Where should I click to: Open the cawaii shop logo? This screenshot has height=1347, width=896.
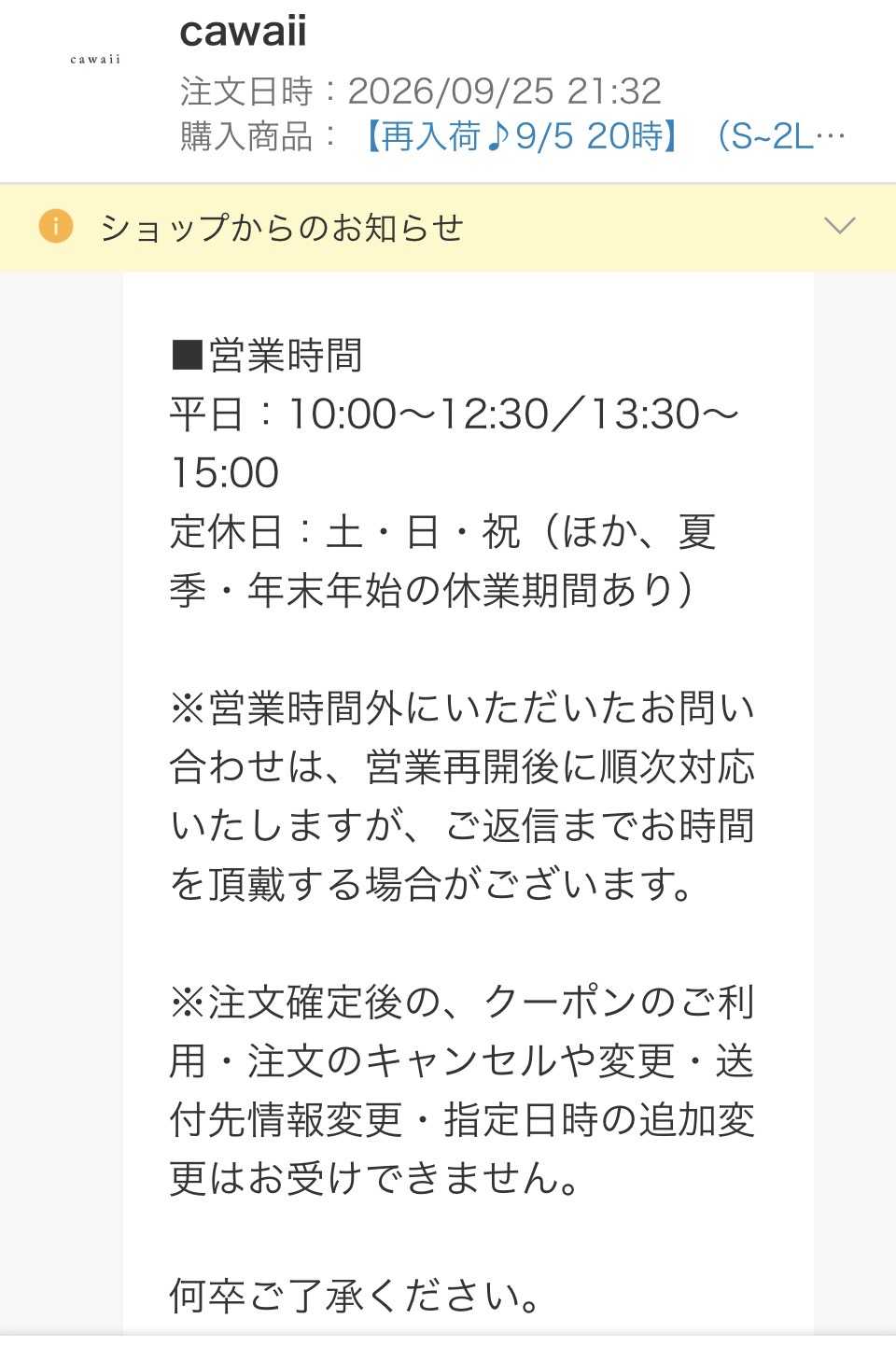(95, 60)
